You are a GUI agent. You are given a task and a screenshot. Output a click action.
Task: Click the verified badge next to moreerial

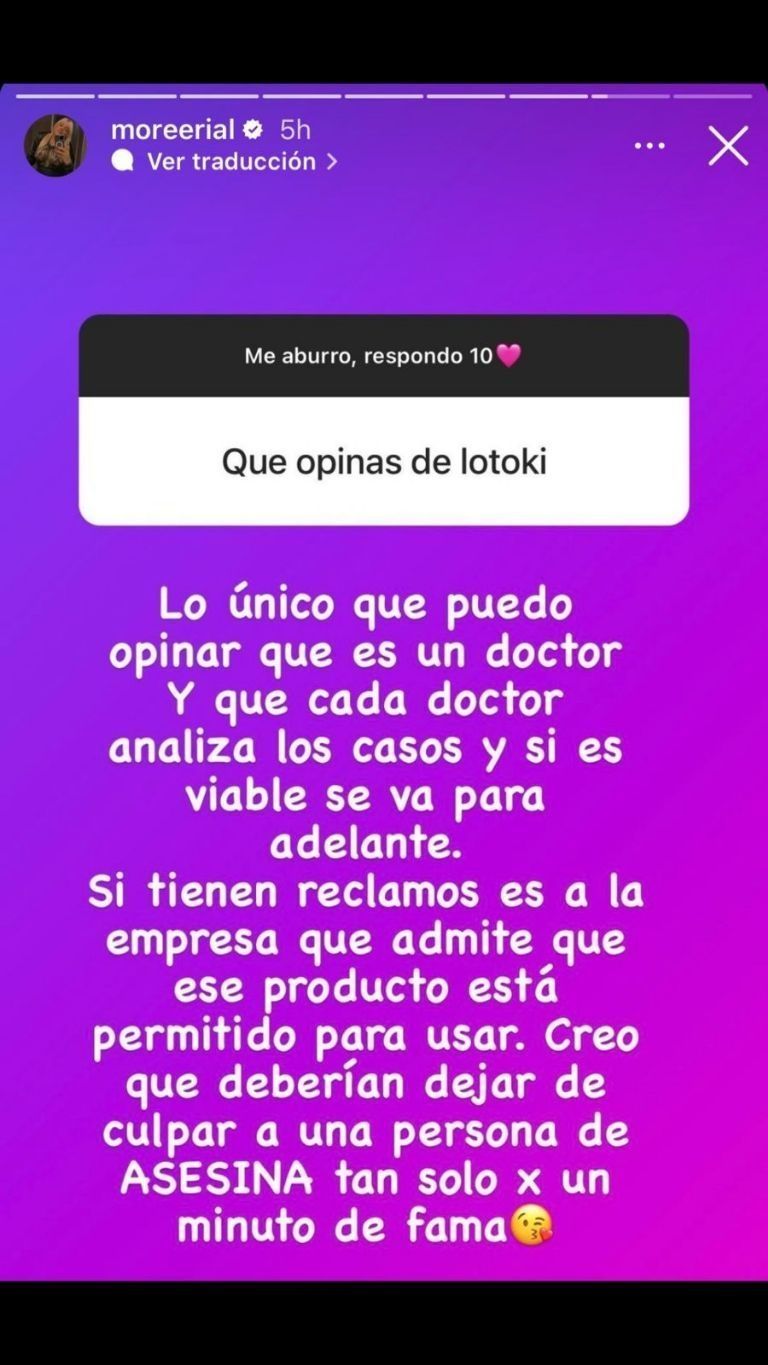[253, 129]
